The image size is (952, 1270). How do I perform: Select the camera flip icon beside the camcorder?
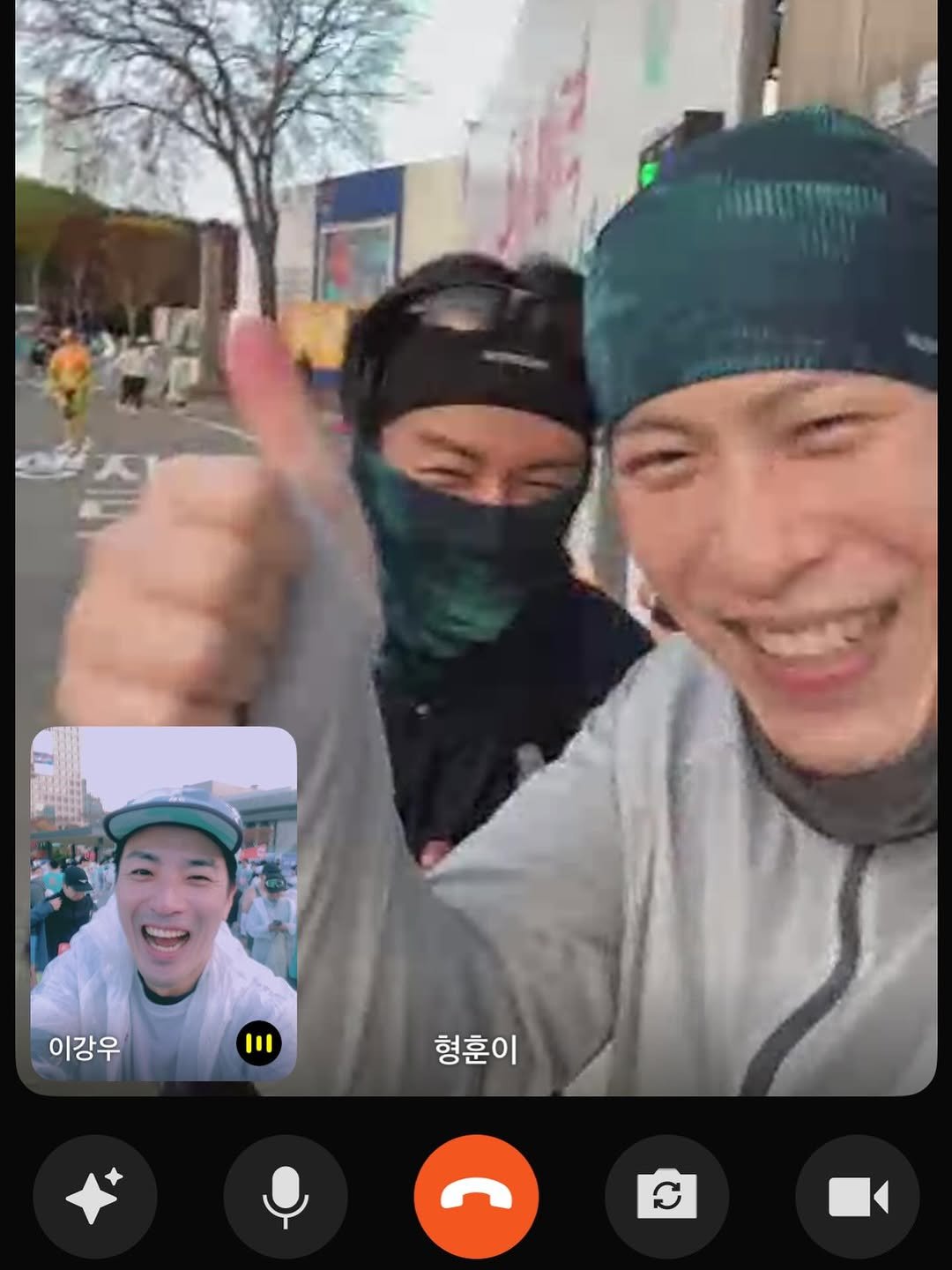pos(666,1195)
